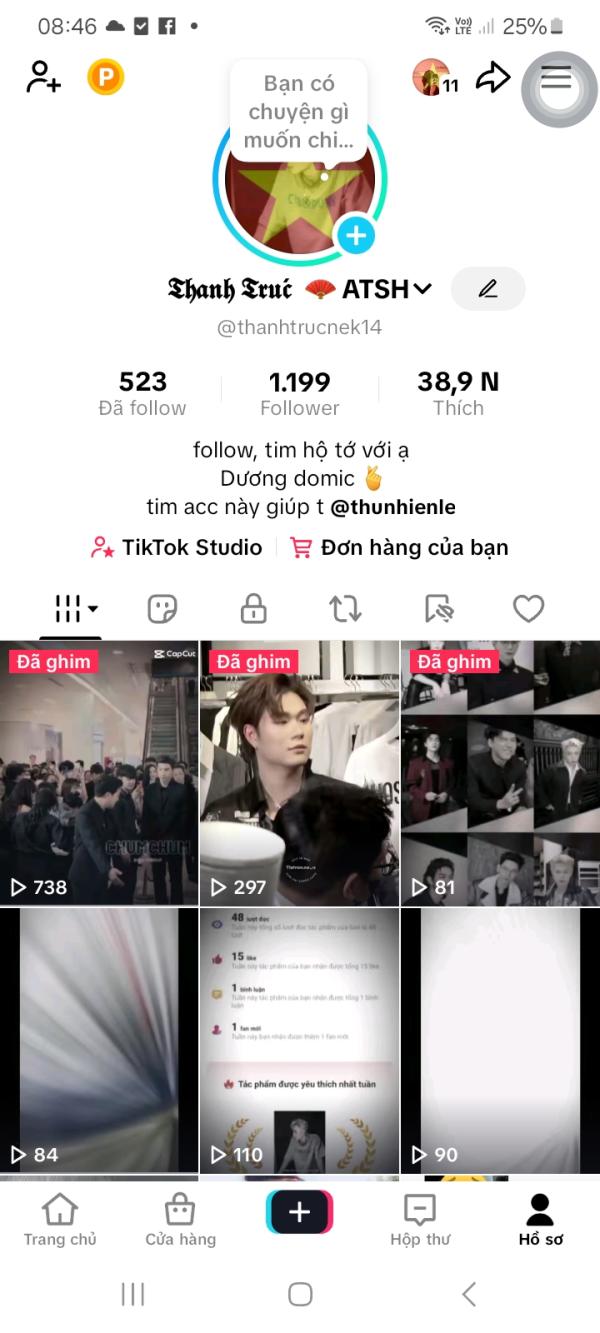
Task: Open the 1.199 Follower list
Action: 299,393
